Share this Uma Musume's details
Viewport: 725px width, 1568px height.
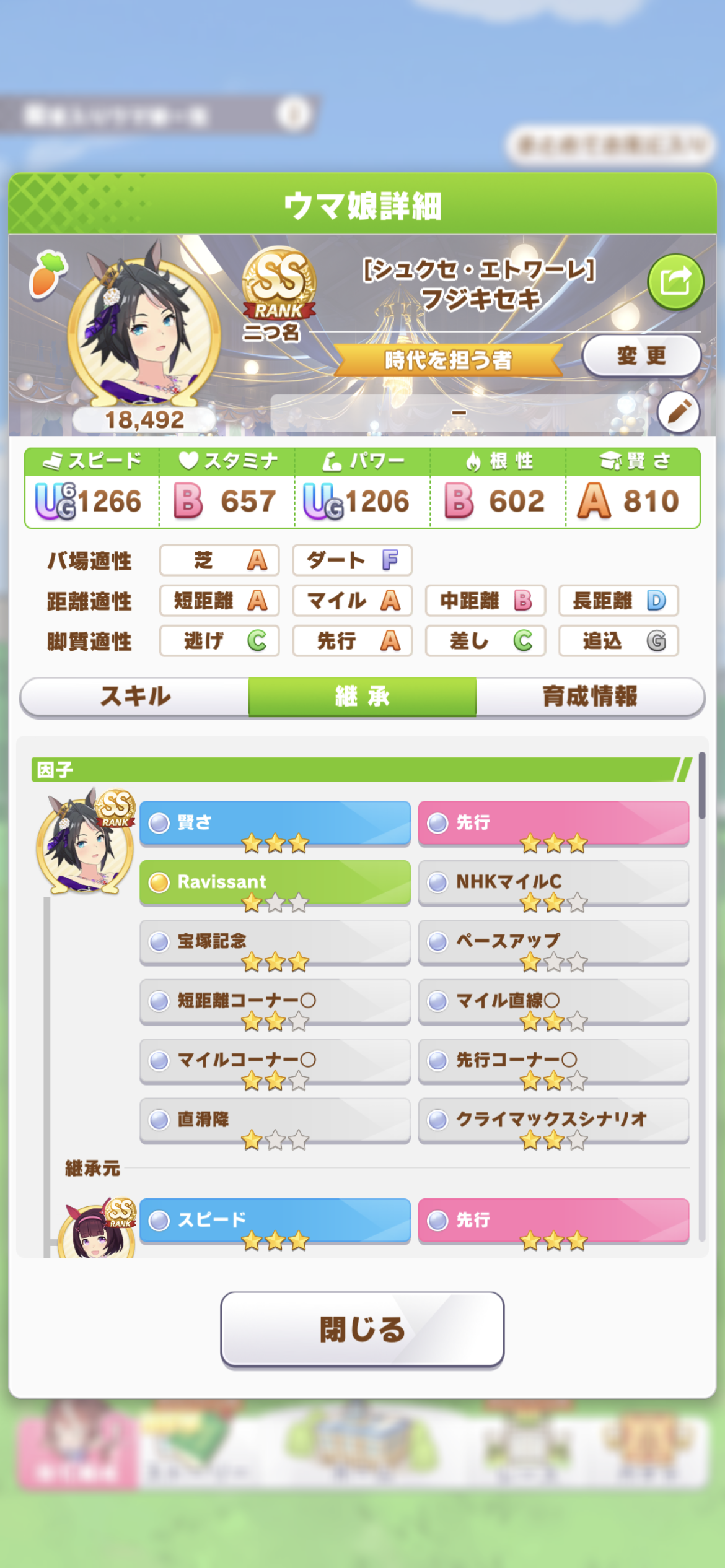[675, 282]
